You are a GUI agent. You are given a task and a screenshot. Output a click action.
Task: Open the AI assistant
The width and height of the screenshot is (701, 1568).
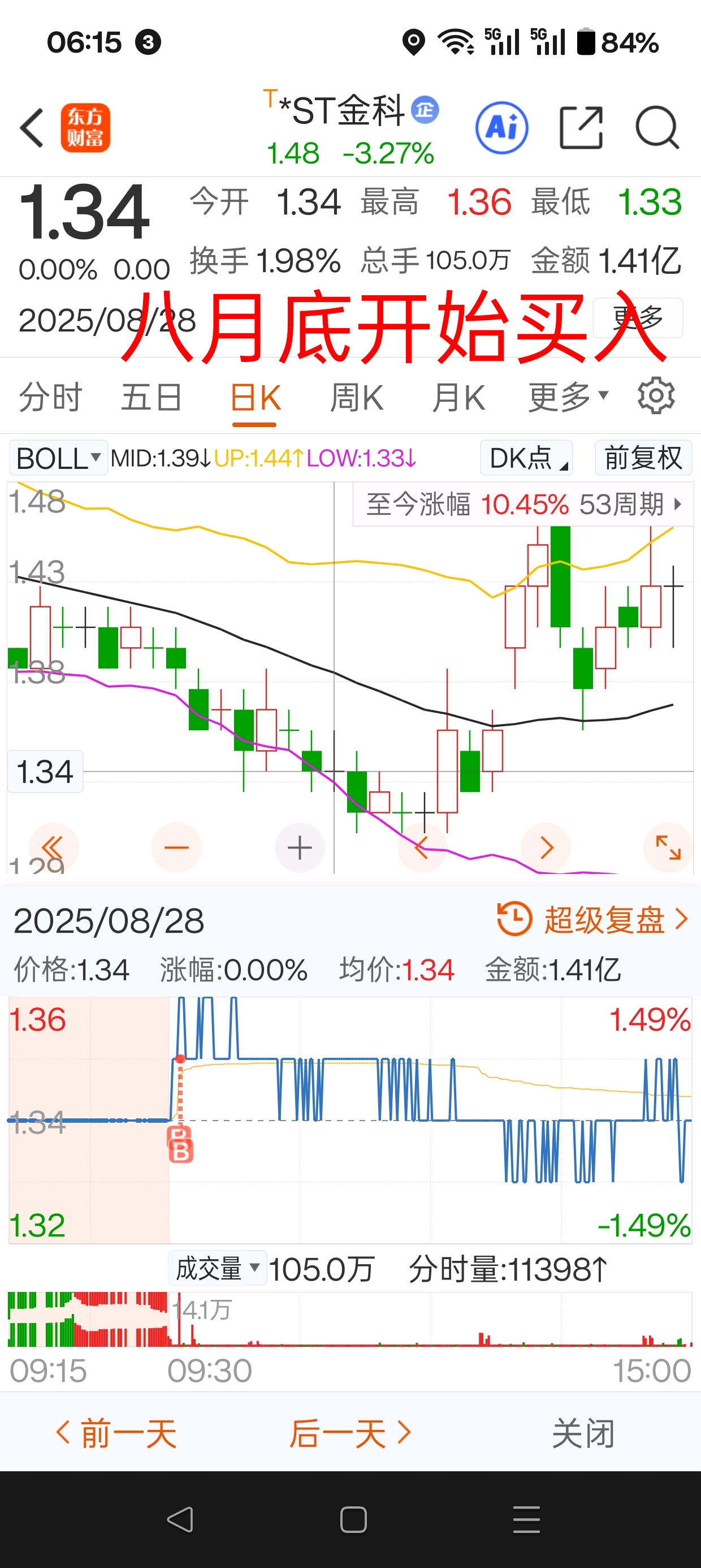501,128
